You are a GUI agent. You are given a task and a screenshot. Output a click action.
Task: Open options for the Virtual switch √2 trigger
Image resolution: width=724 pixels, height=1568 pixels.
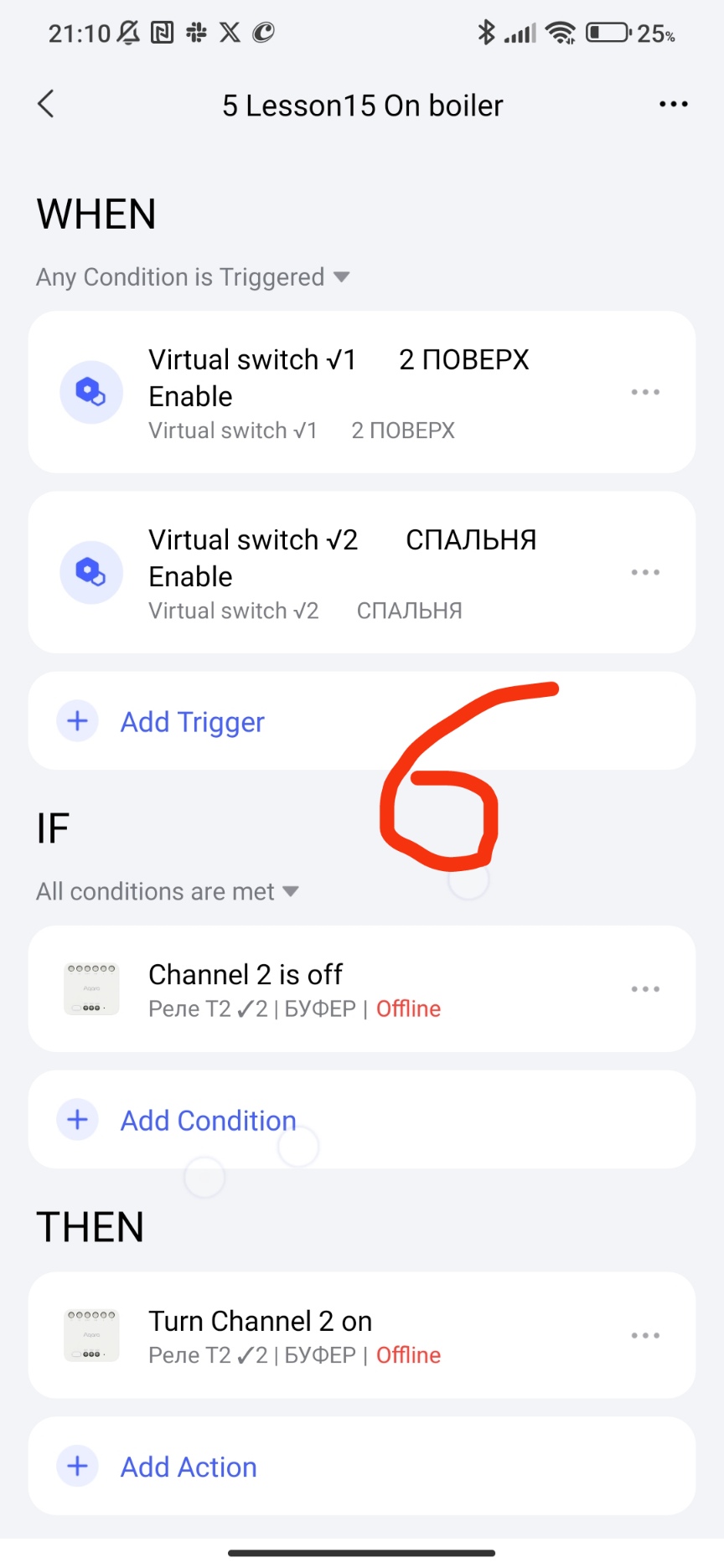point(645,573)
